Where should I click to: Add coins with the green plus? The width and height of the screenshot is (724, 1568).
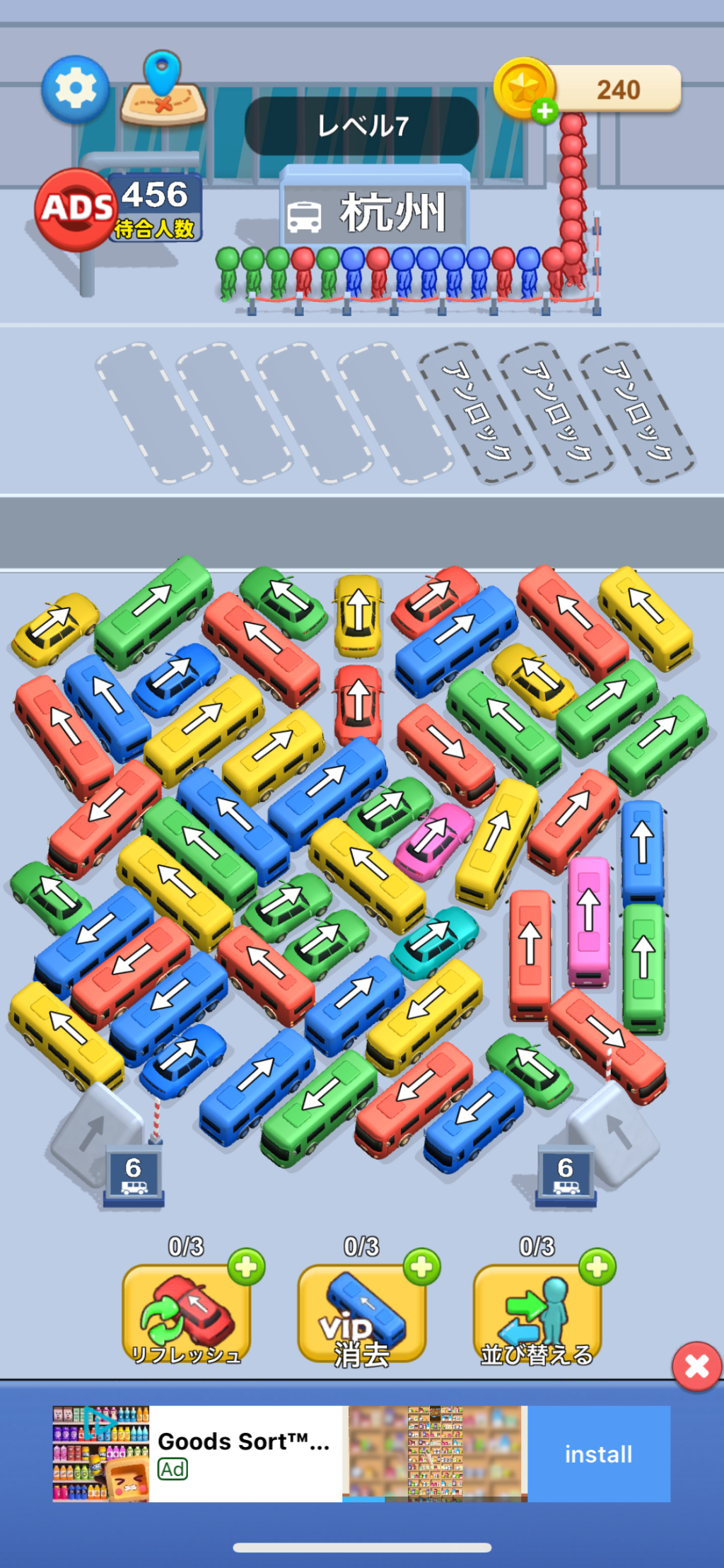[x=544, y=111]
